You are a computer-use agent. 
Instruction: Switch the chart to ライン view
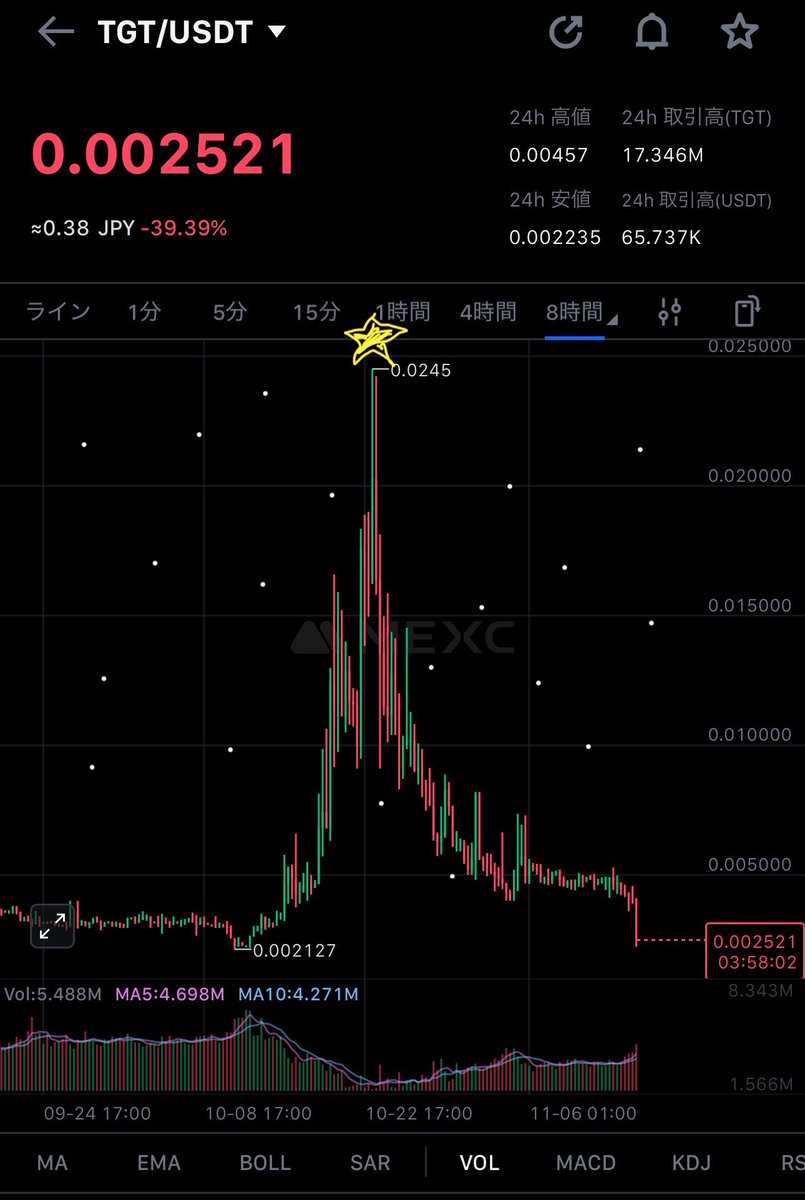58,312
